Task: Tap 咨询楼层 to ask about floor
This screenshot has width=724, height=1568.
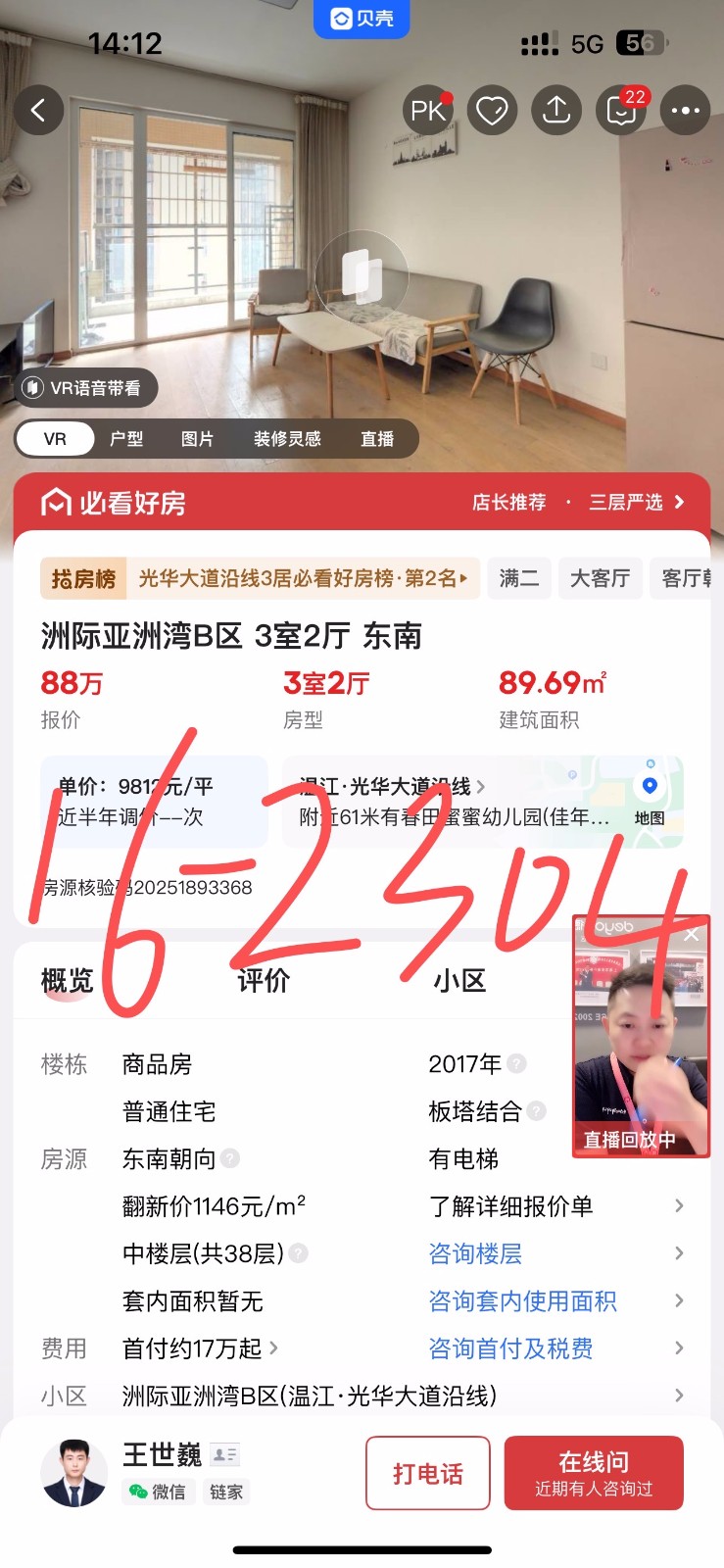Action: 475,1253
